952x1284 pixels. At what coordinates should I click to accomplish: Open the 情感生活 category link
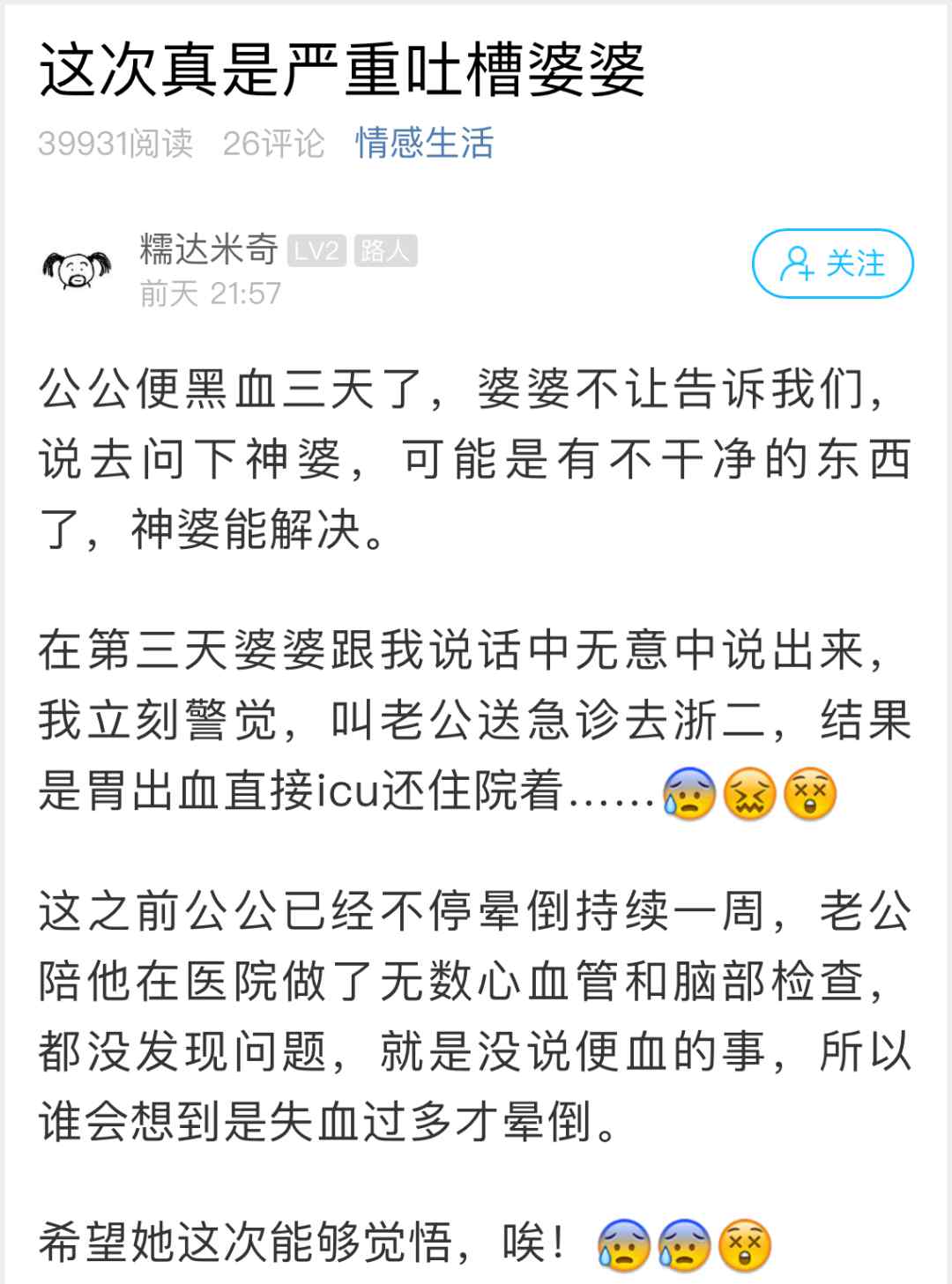(x=424, y=143)
